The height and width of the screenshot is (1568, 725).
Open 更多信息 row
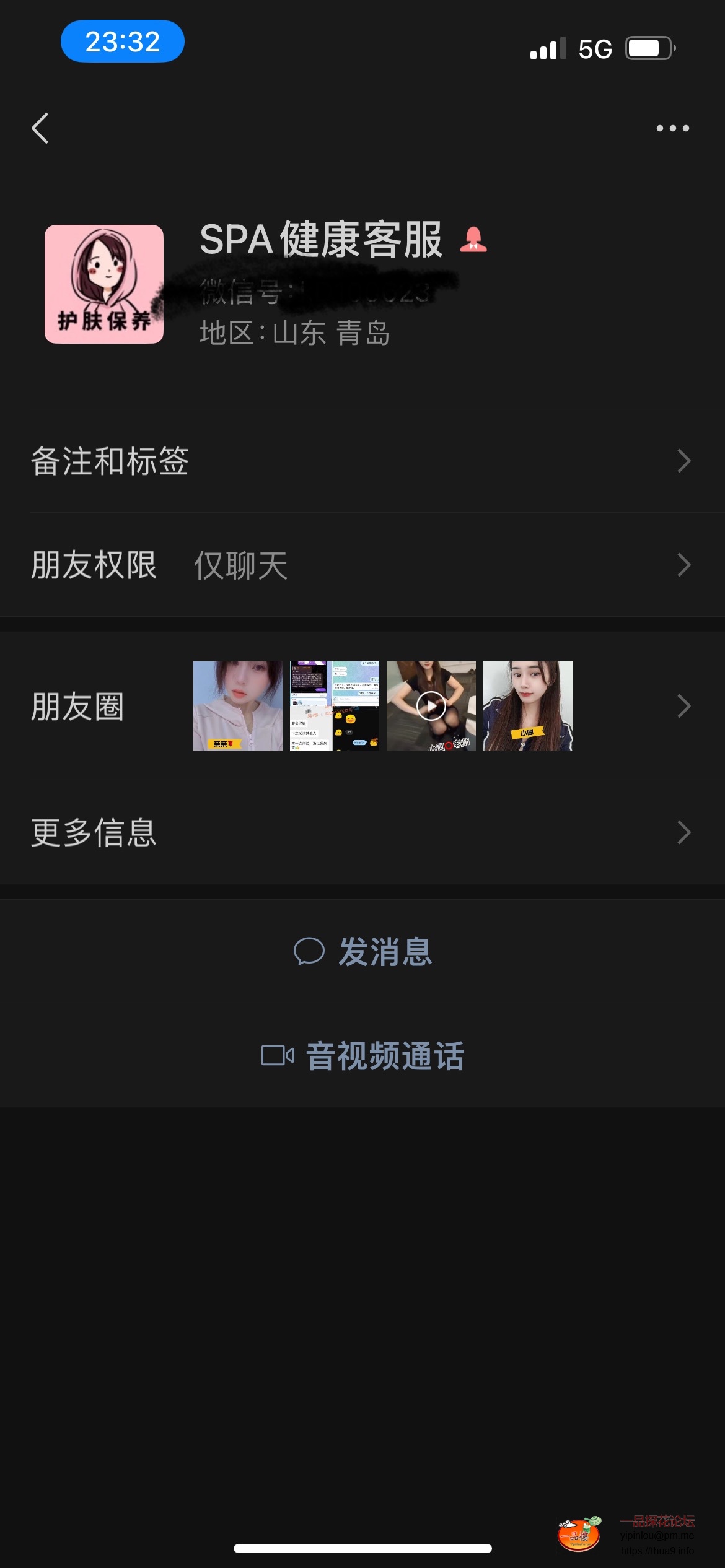(x=362, y=832)
